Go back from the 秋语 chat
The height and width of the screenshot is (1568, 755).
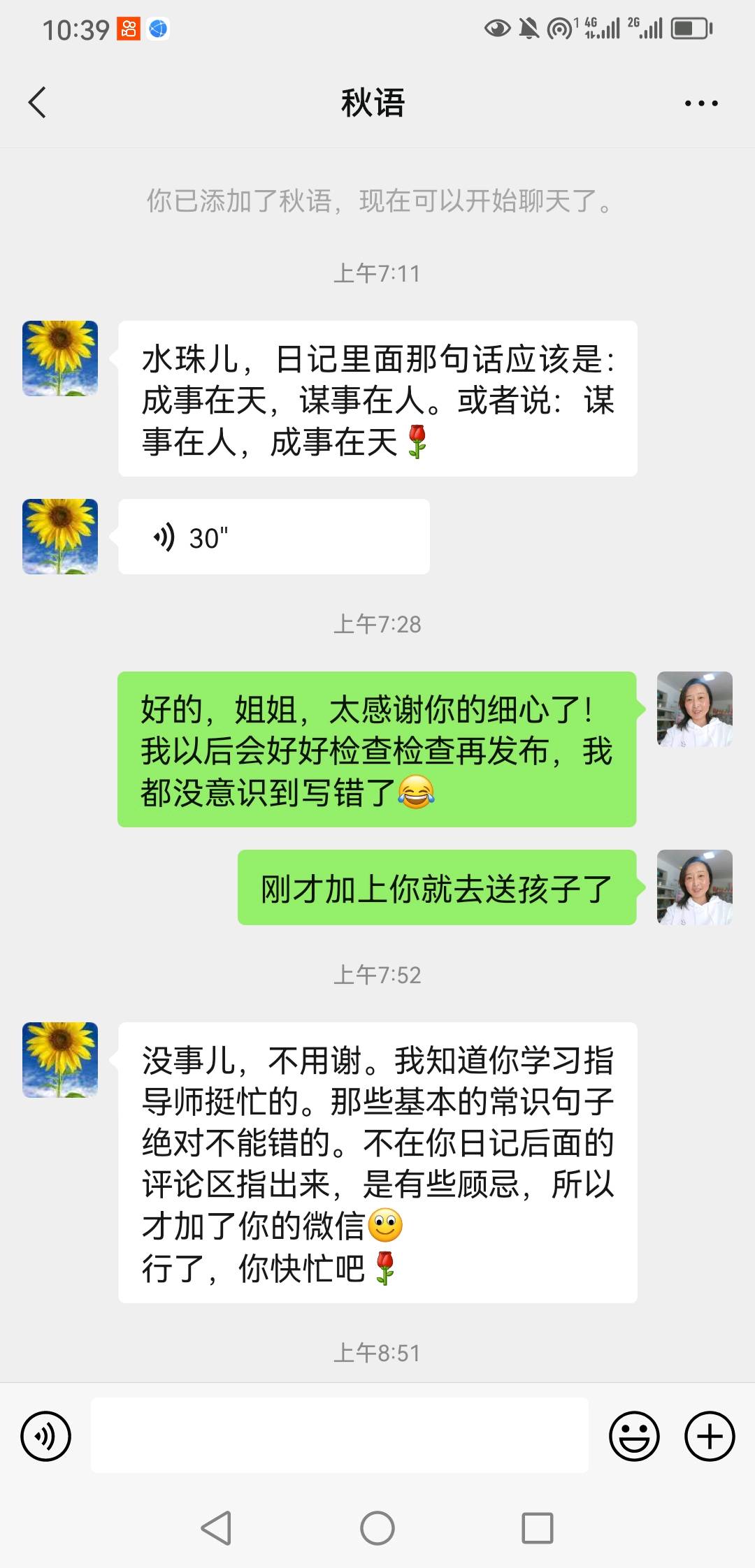[x=38, y=103]
